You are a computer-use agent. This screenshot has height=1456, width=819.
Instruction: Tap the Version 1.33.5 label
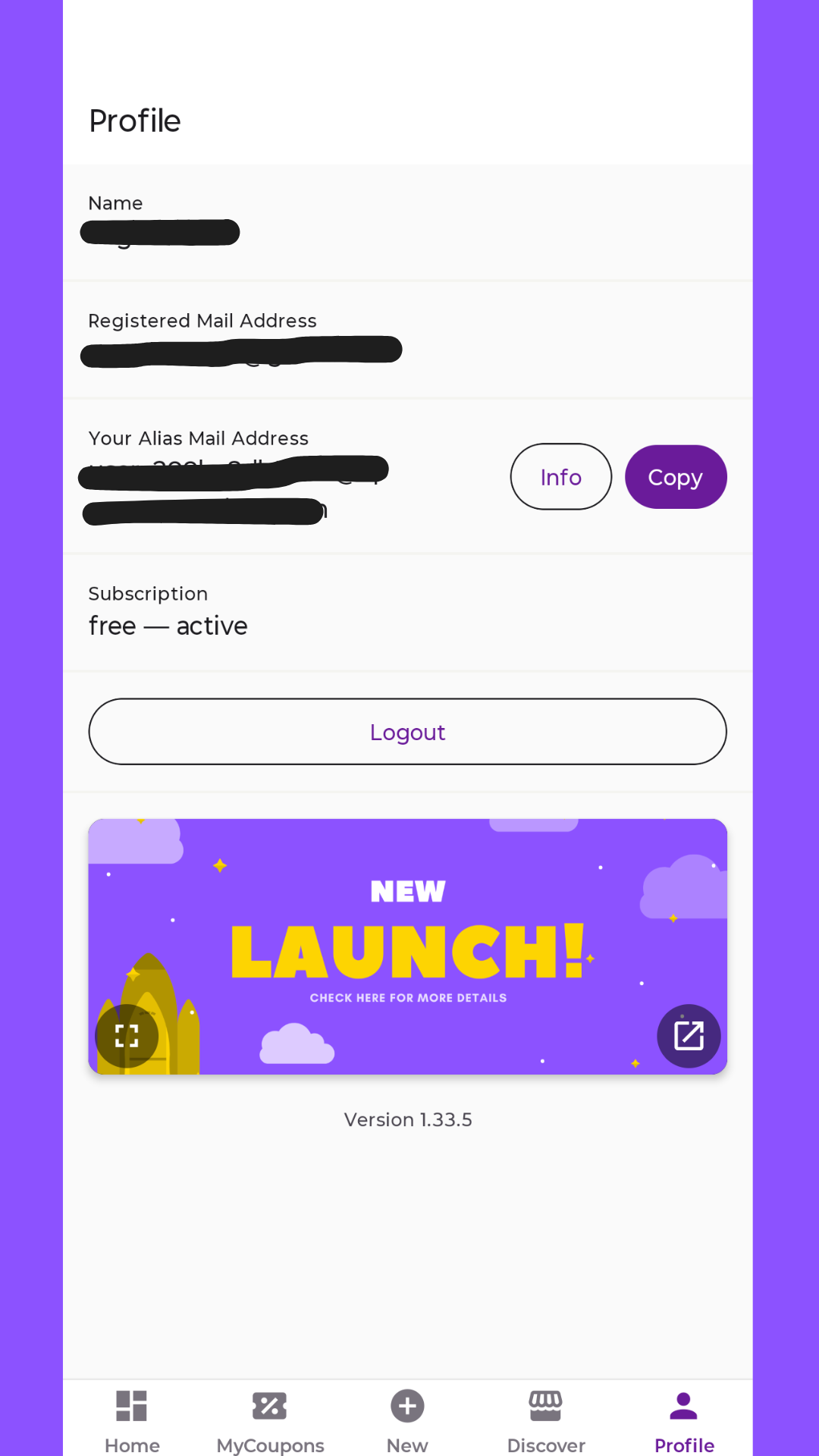point(407,1119)
